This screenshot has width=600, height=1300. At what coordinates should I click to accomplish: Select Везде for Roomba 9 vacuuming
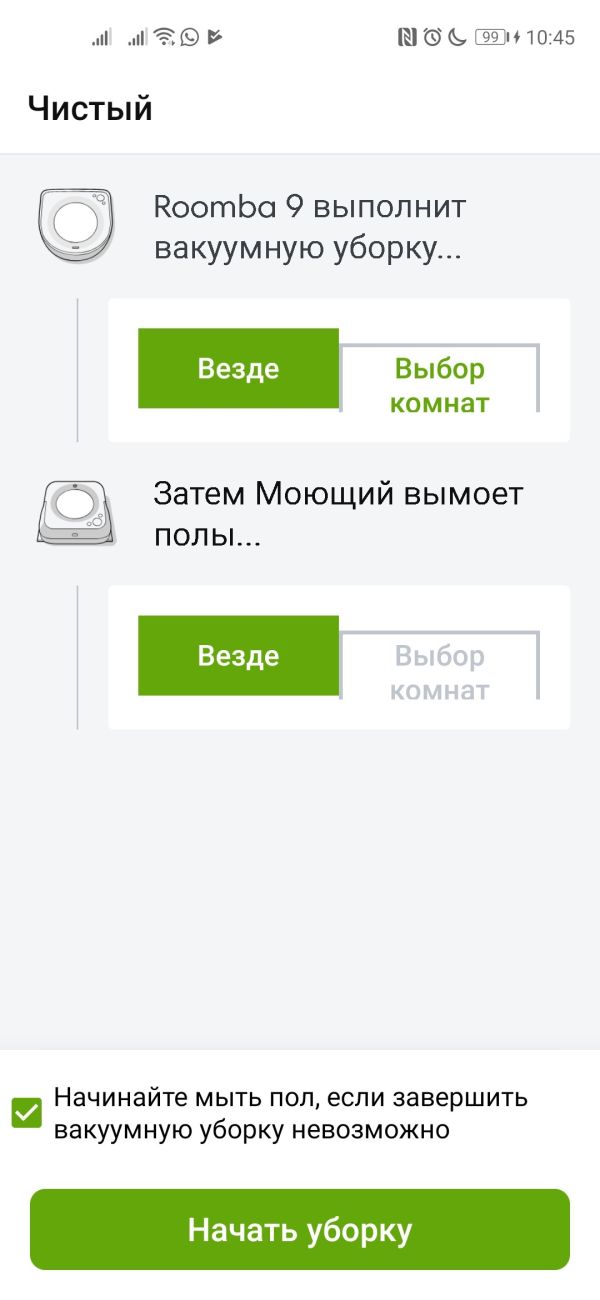[238, 368]
